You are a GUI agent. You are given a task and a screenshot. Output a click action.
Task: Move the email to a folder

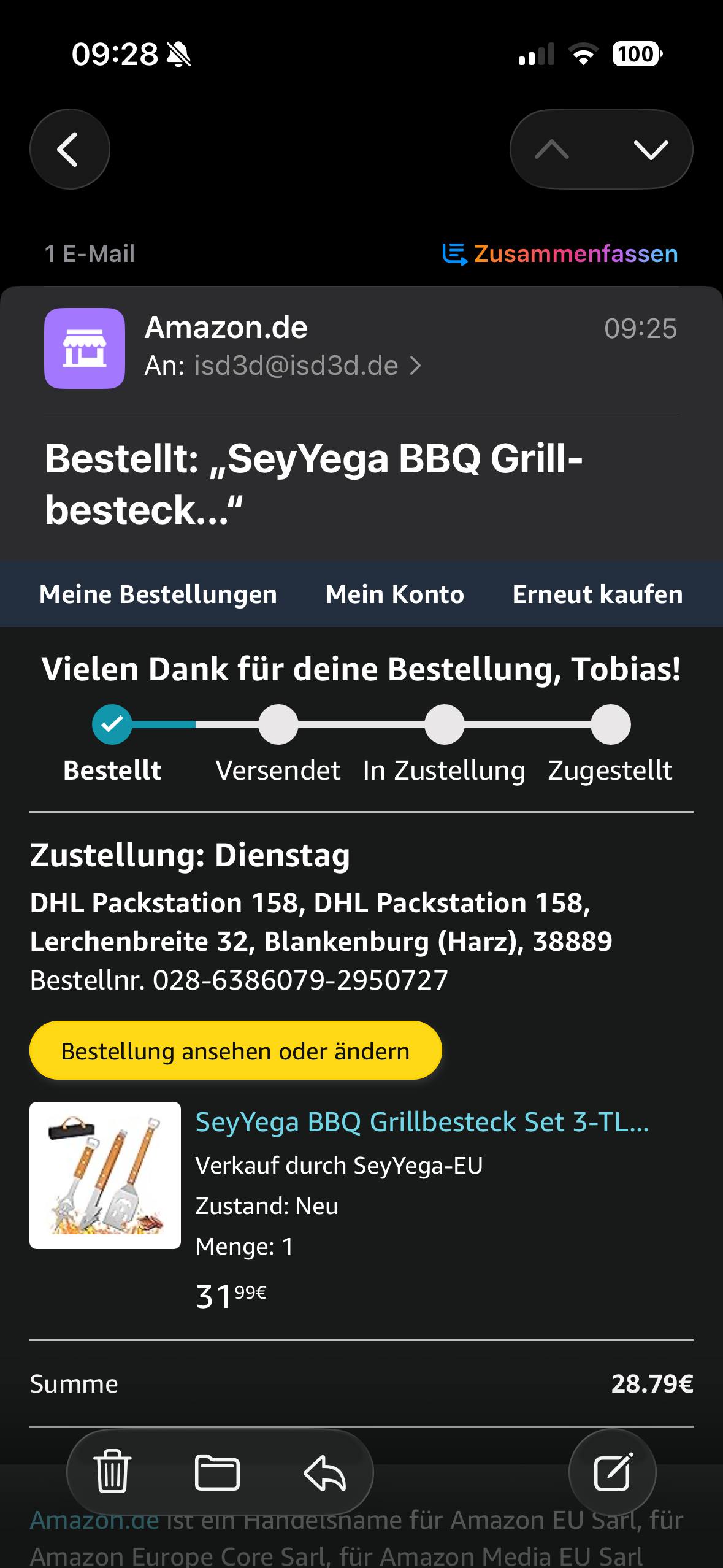pos(217,1472)
